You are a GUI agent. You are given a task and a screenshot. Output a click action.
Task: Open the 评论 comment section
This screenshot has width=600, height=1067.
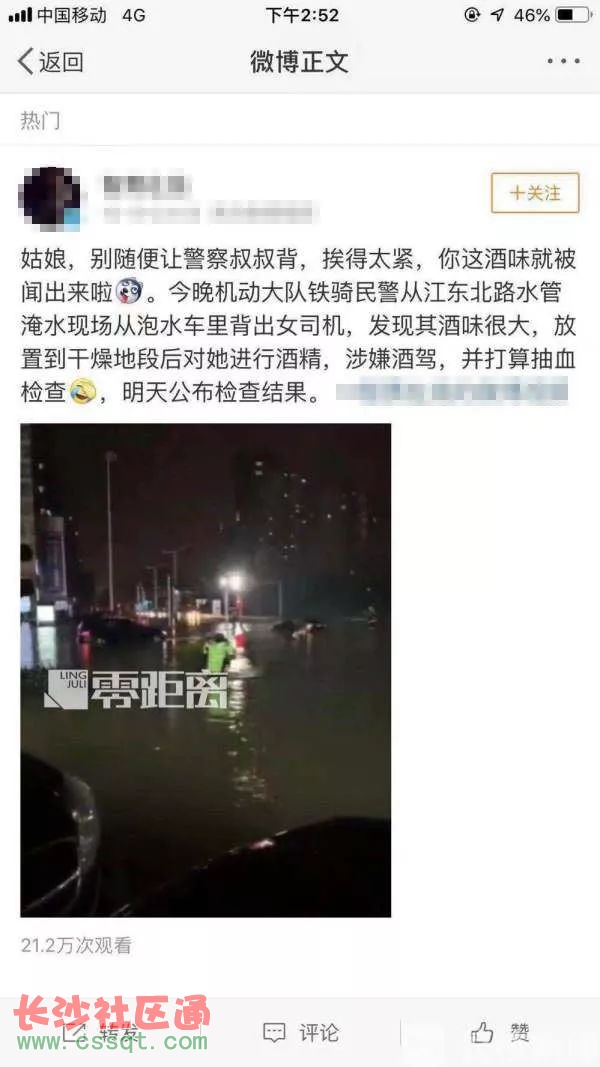coord(300,1032)
